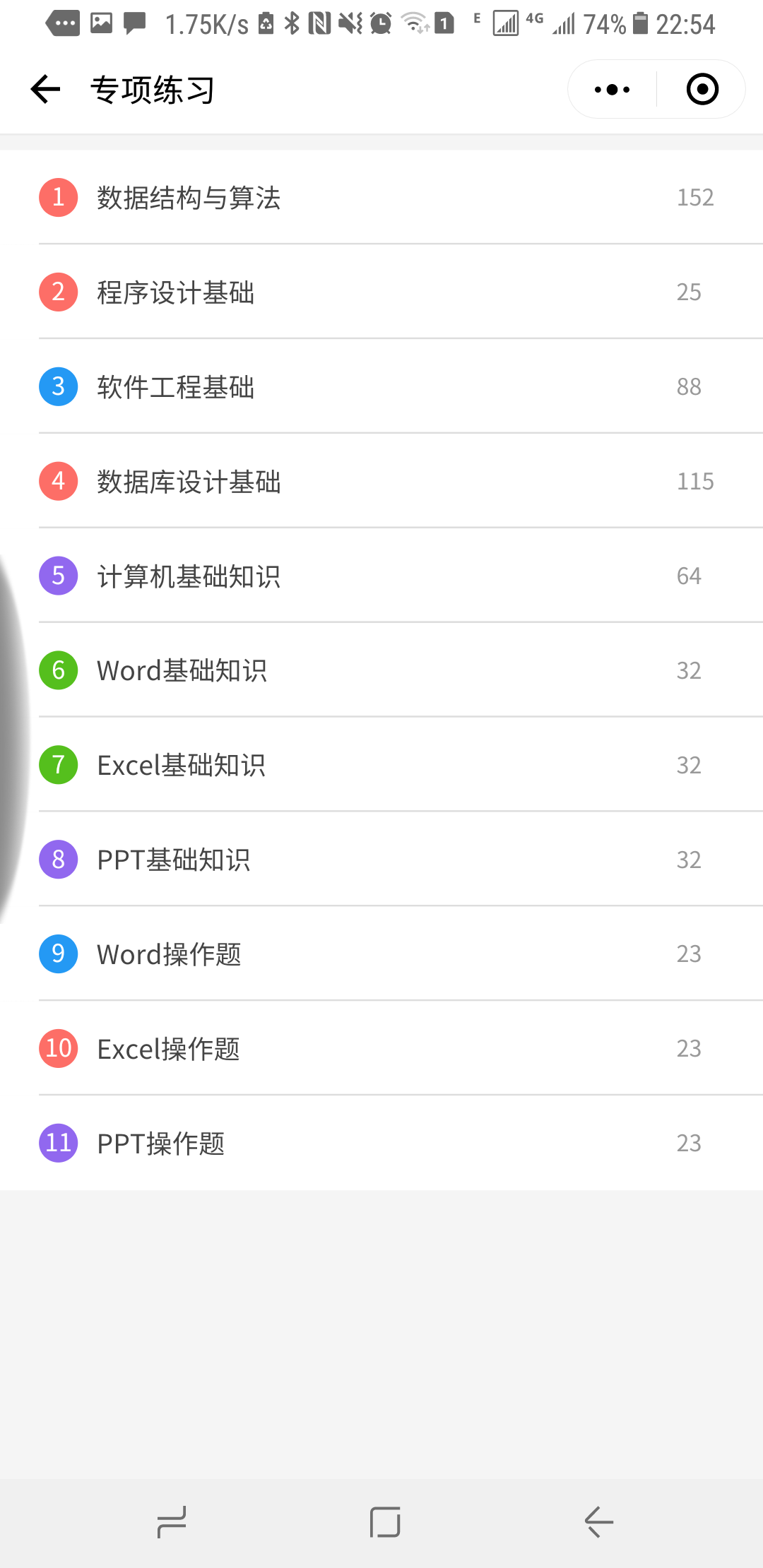This screenshot has width=763, height=1568.
Task: Choose 数据库设计基础 topic
Action: 381,481
